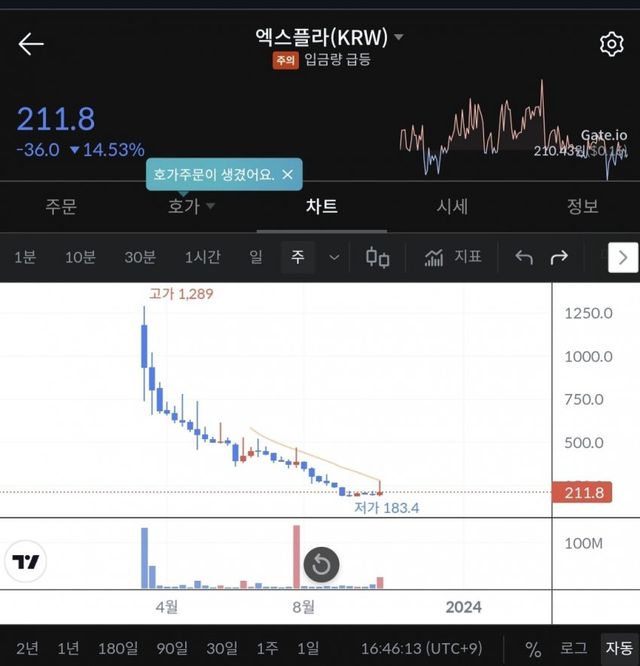This screenshot has width=640, height=666.
Task: Change the candlestick chart type
Action: (377, 257)
